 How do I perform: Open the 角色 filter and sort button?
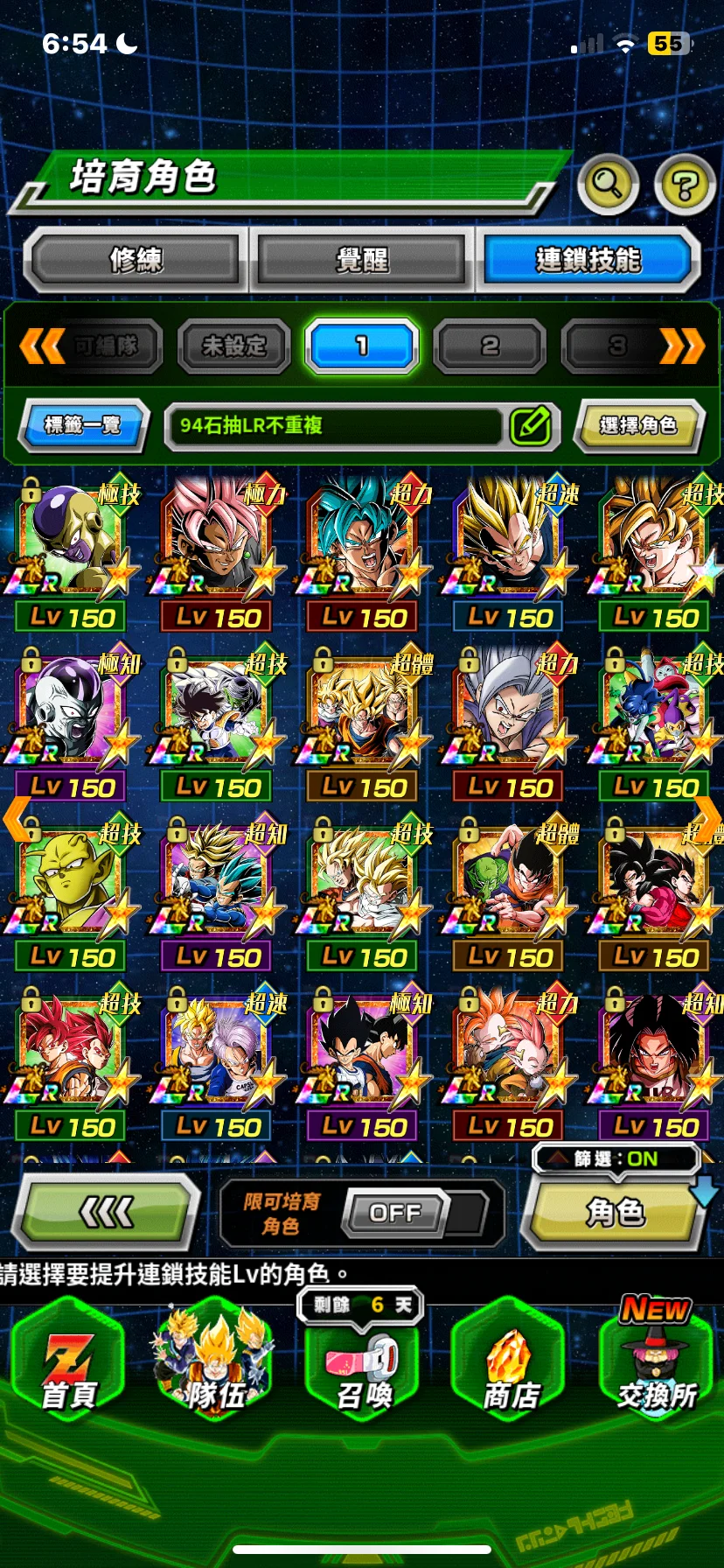click(x=616, y=1212)
